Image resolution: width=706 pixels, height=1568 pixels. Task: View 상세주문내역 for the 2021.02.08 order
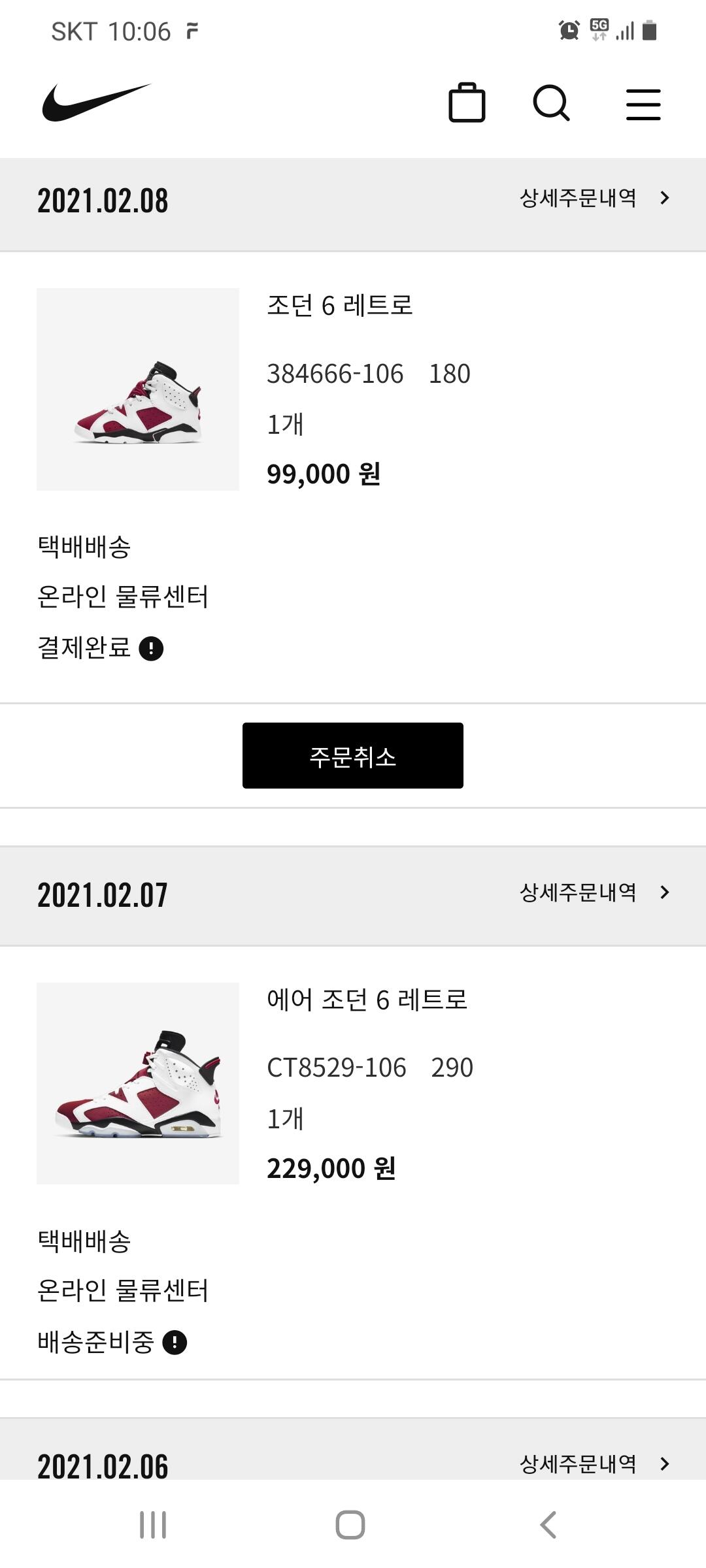594,198
